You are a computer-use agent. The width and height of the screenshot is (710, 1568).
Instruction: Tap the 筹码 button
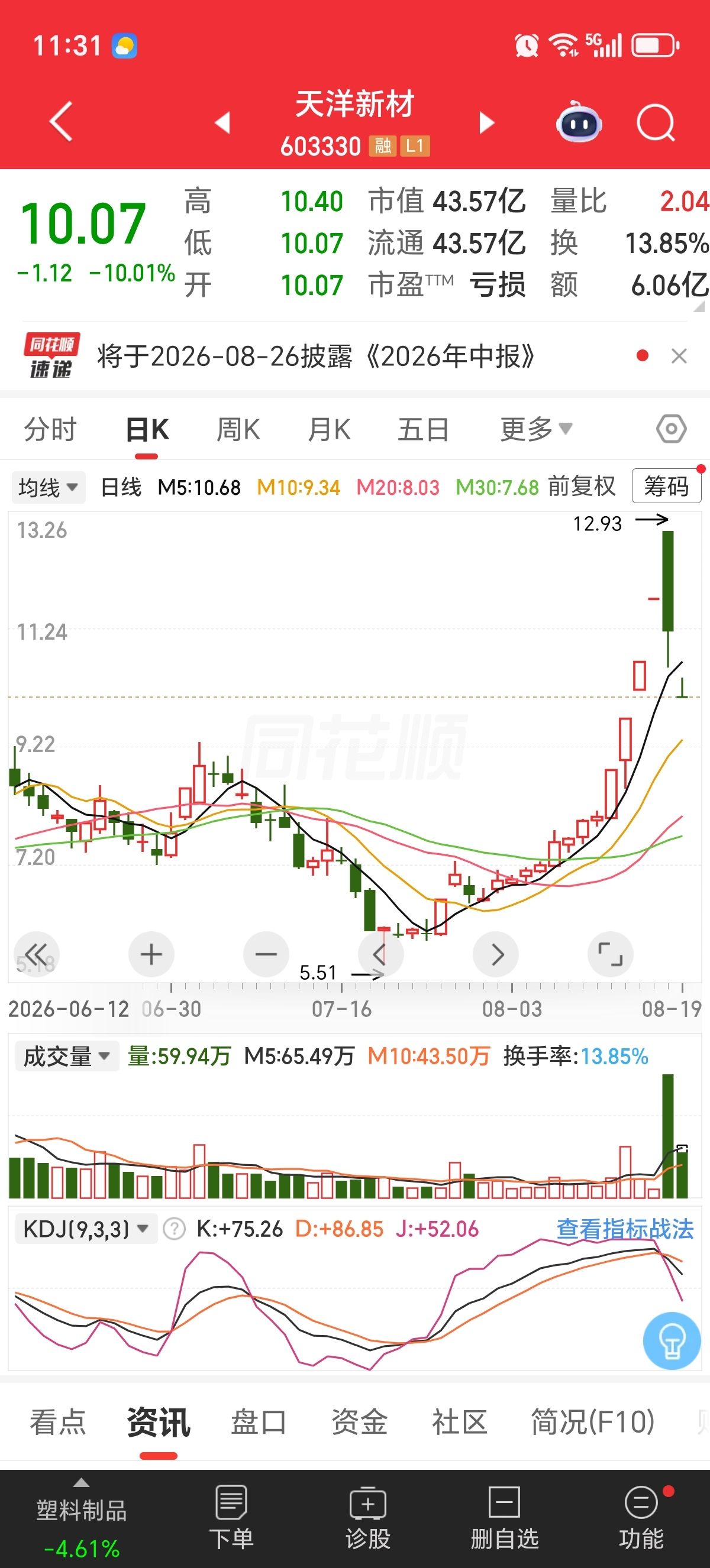tap(667, 486)
